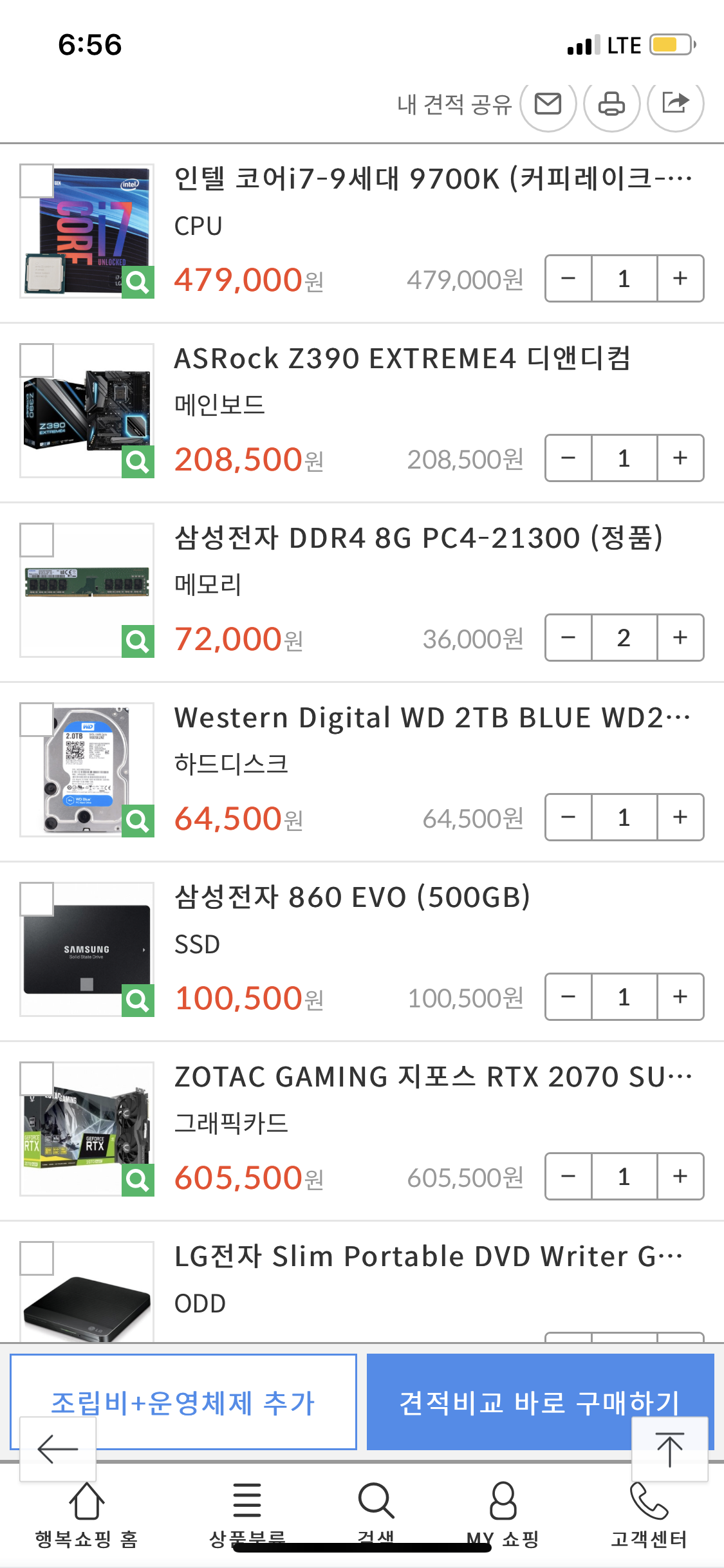The height and width of the screenshot is (1568, 724).
Task: Enlarge the Western Digital 2TB image
Action: tap(138, 821)
